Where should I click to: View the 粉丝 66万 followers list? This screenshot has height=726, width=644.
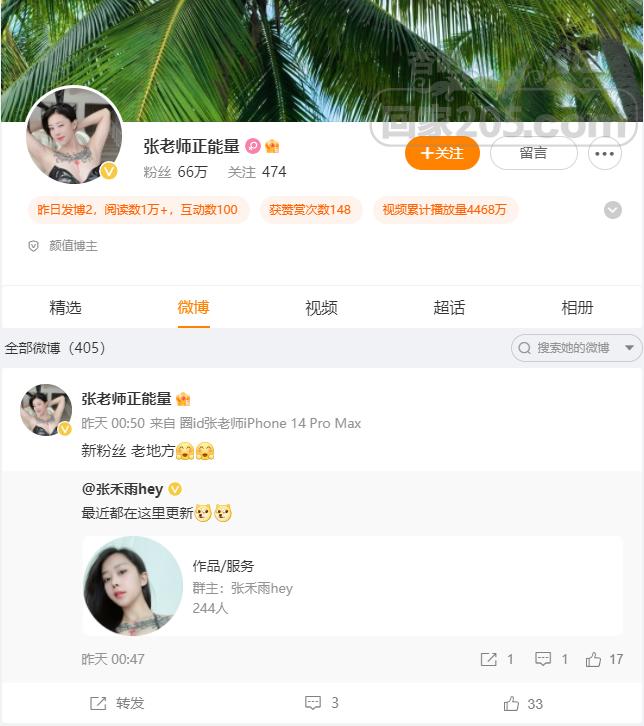pos(175,172)
